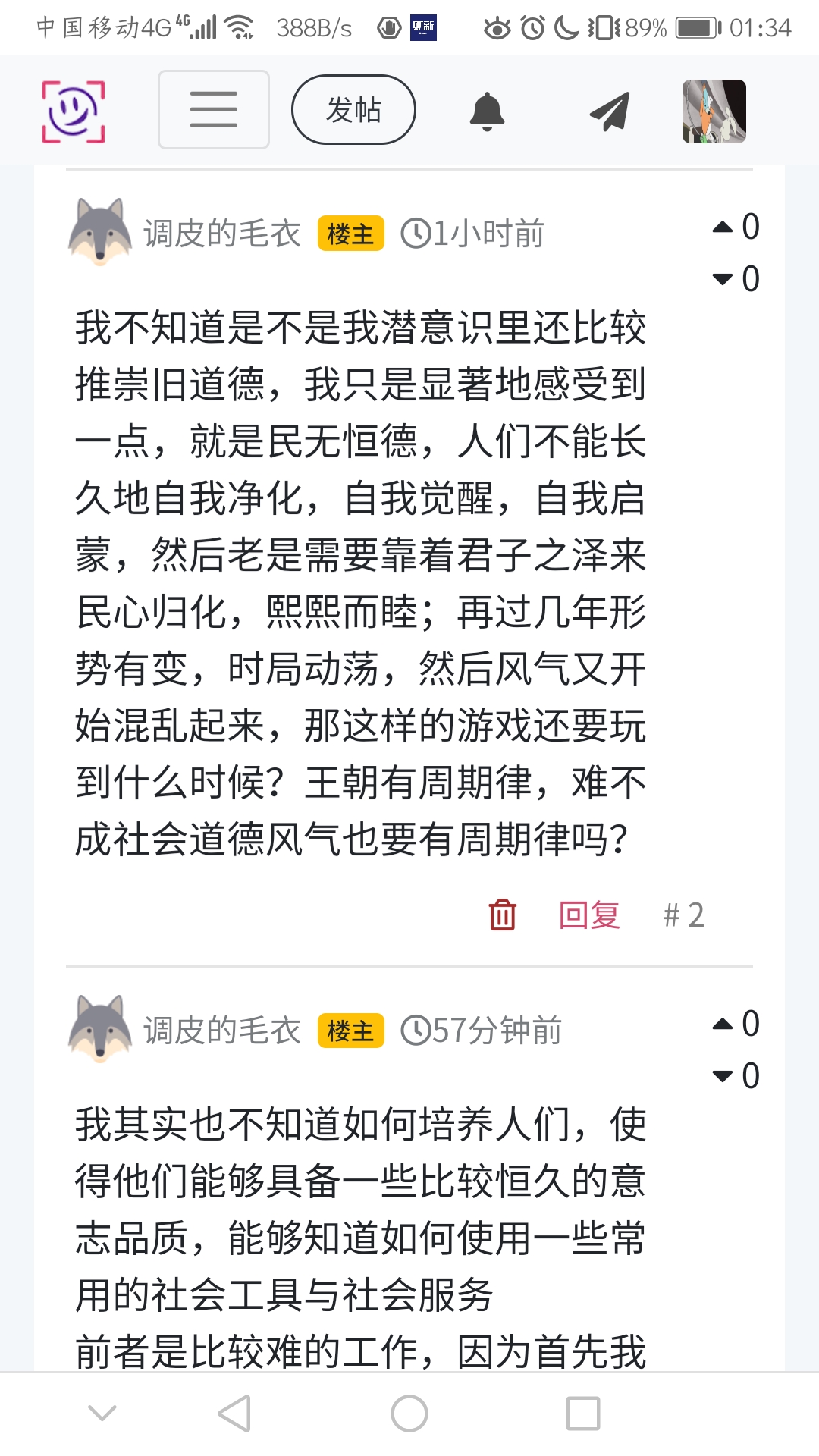Open the #2 floor link

coord(684,915)
